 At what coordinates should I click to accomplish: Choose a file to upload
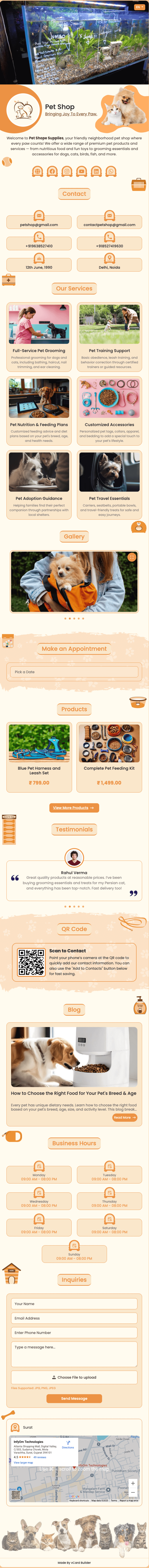[74, 1377]
